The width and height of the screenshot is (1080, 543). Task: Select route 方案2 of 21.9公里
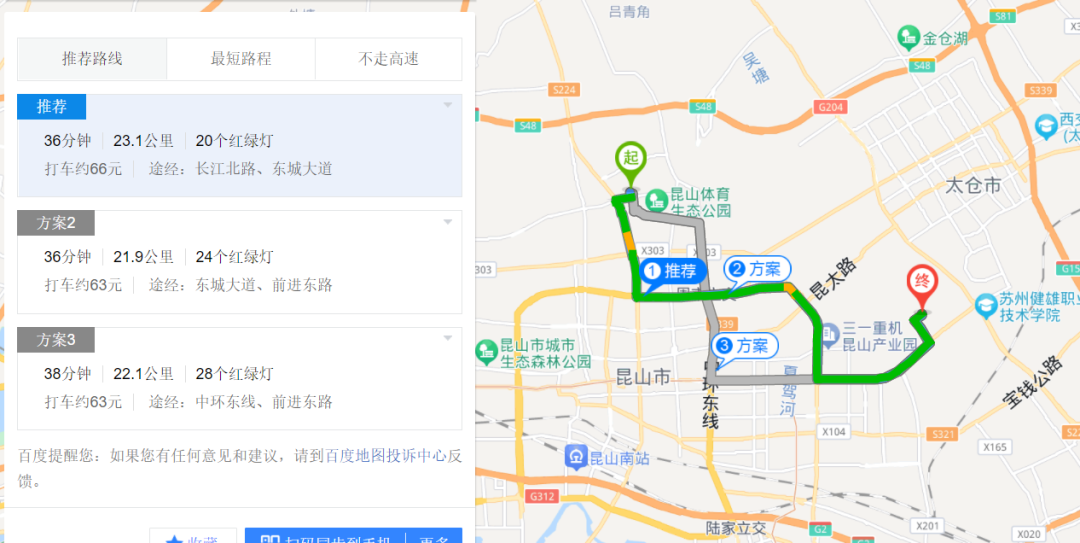238,270
